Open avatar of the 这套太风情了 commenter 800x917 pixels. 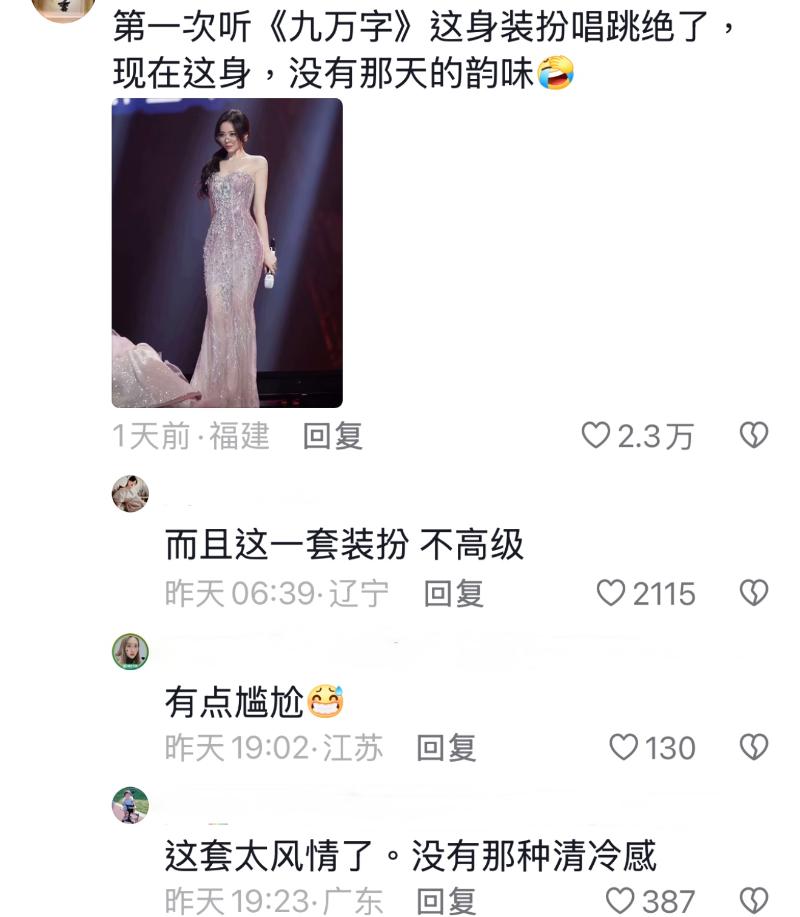(130, 804)
